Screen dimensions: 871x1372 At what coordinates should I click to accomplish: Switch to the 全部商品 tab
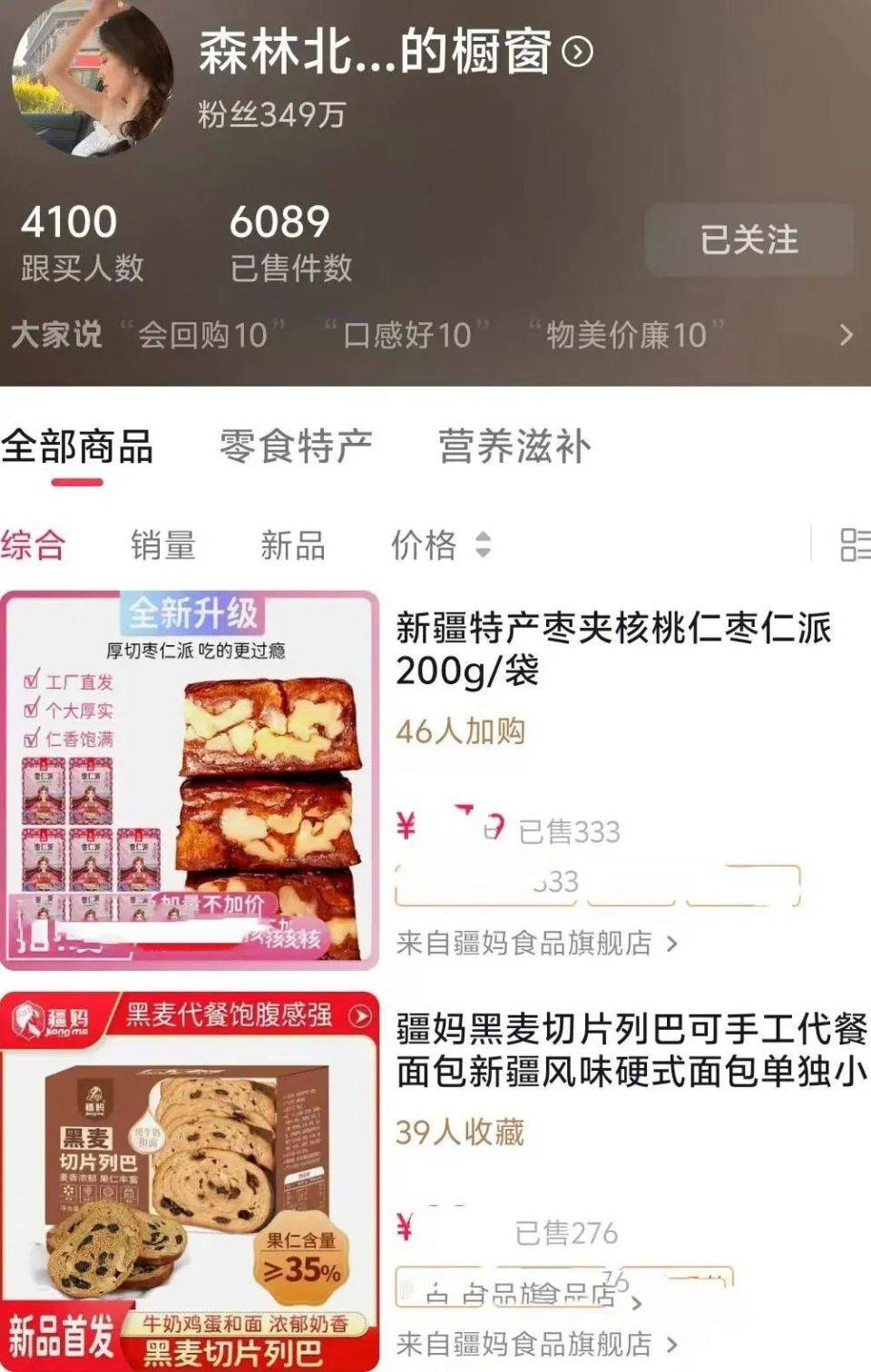[77, 447]
